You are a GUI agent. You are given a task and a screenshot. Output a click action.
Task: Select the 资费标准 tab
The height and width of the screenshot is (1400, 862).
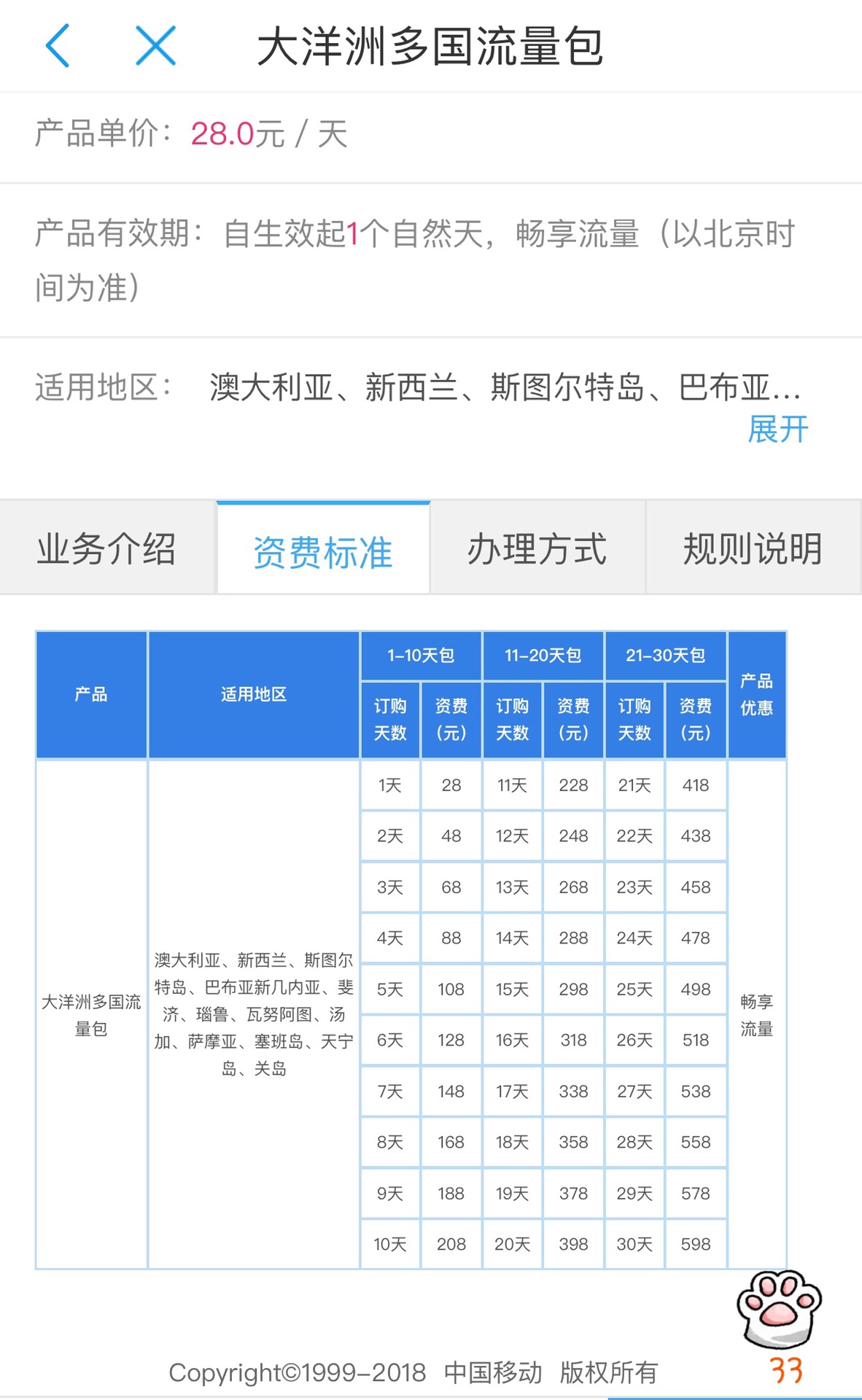tap(323, 551)
